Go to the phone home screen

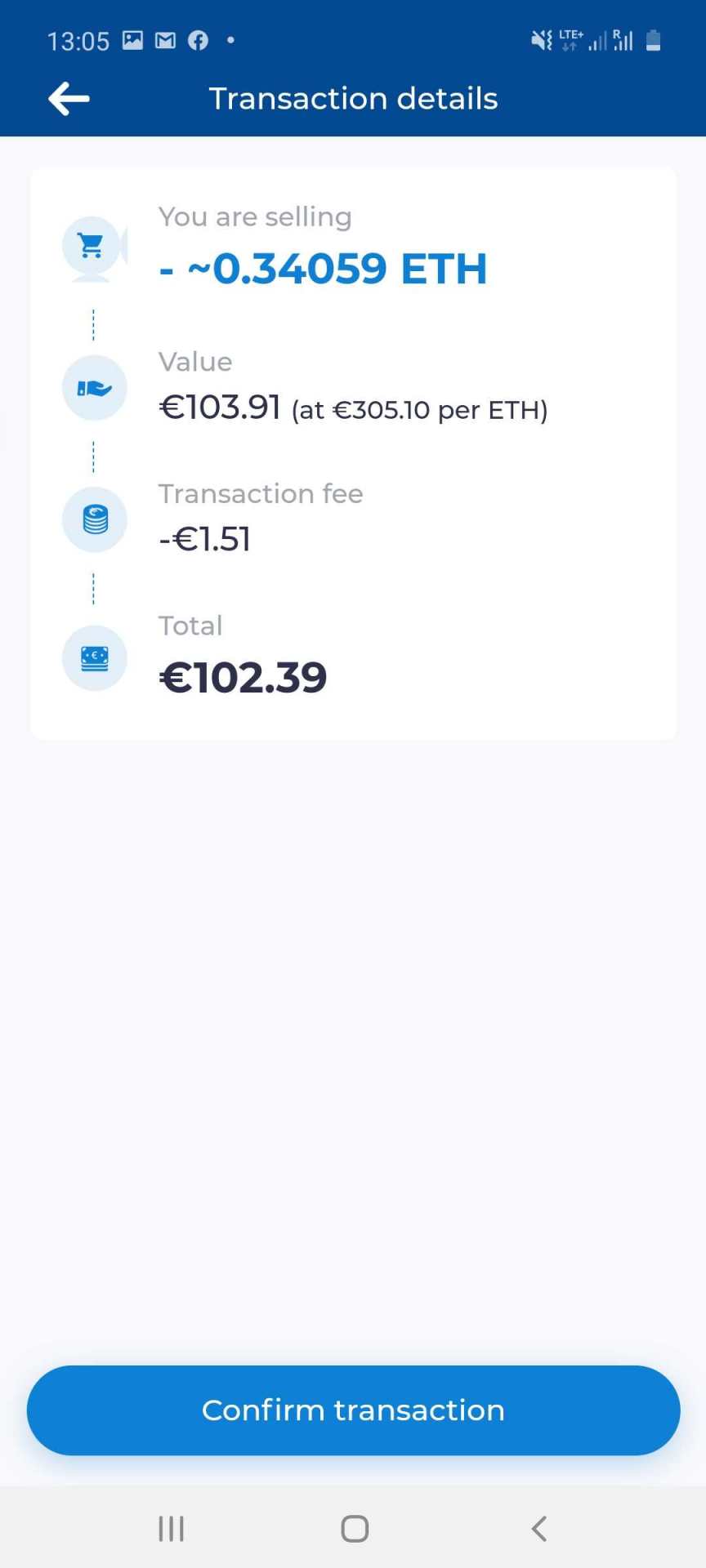[x=355, y=1529]
